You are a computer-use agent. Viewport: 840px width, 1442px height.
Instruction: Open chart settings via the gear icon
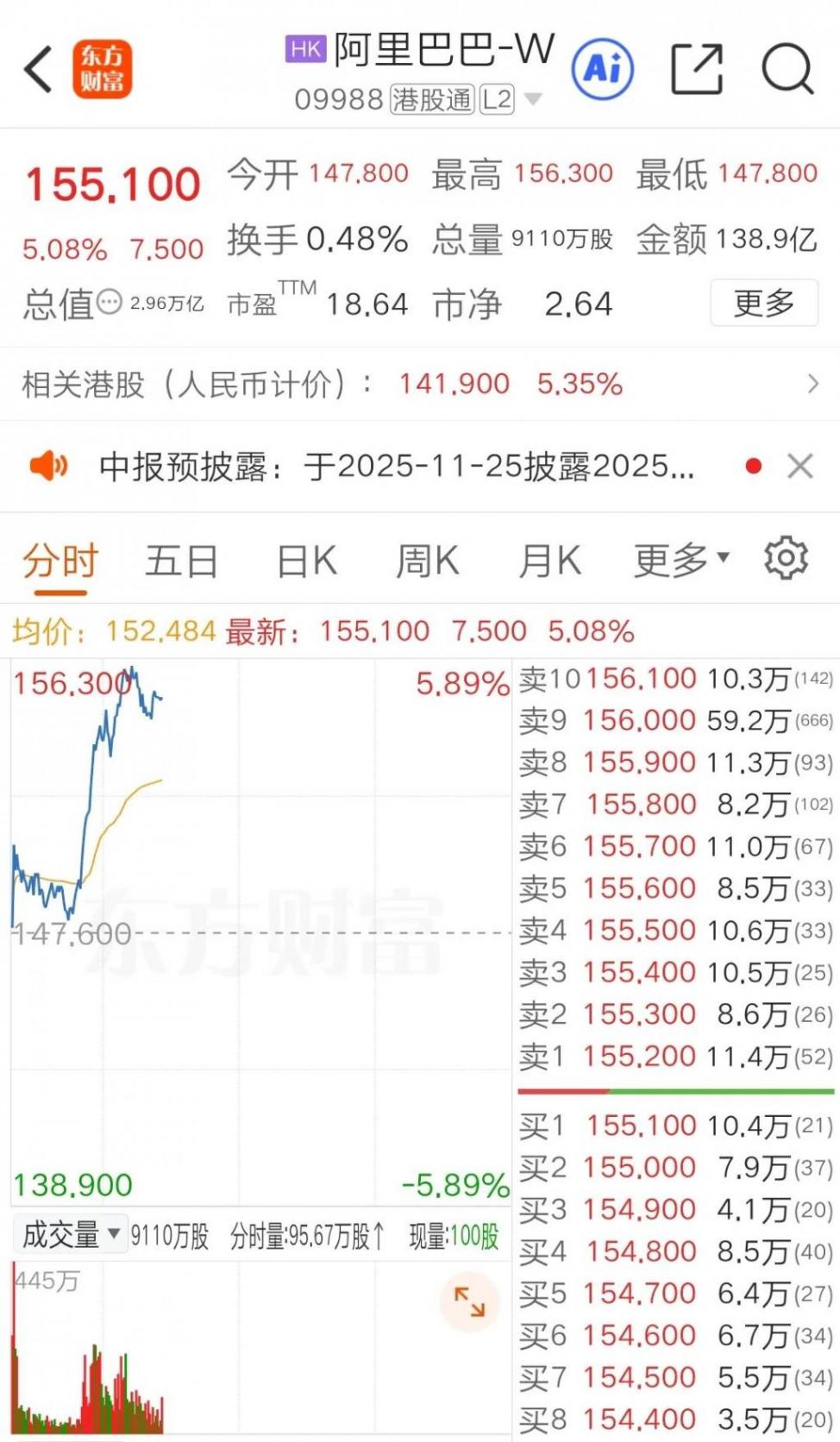tap(784, 559)
